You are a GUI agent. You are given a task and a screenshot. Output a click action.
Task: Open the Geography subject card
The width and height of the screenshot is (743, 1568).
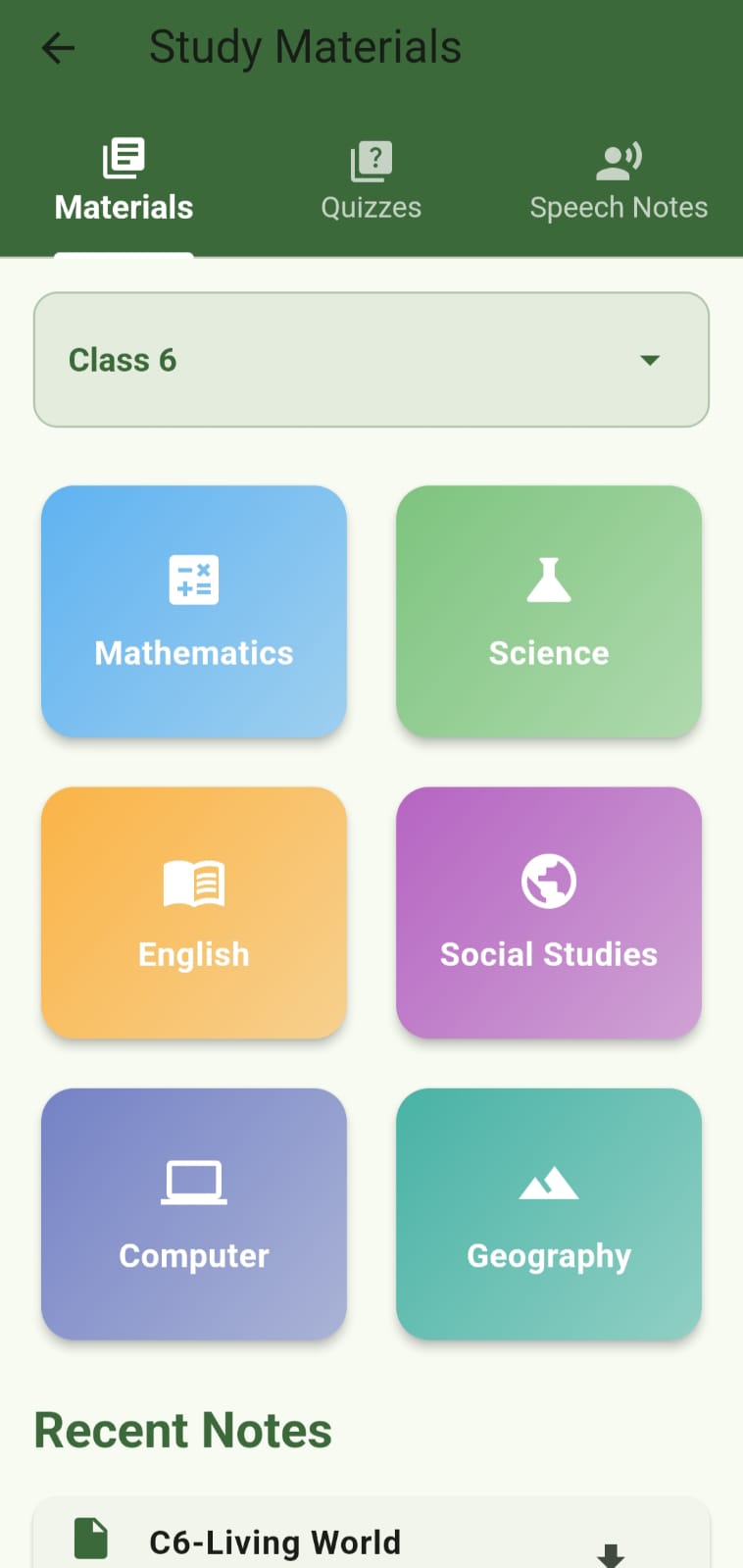point(549,1213)
